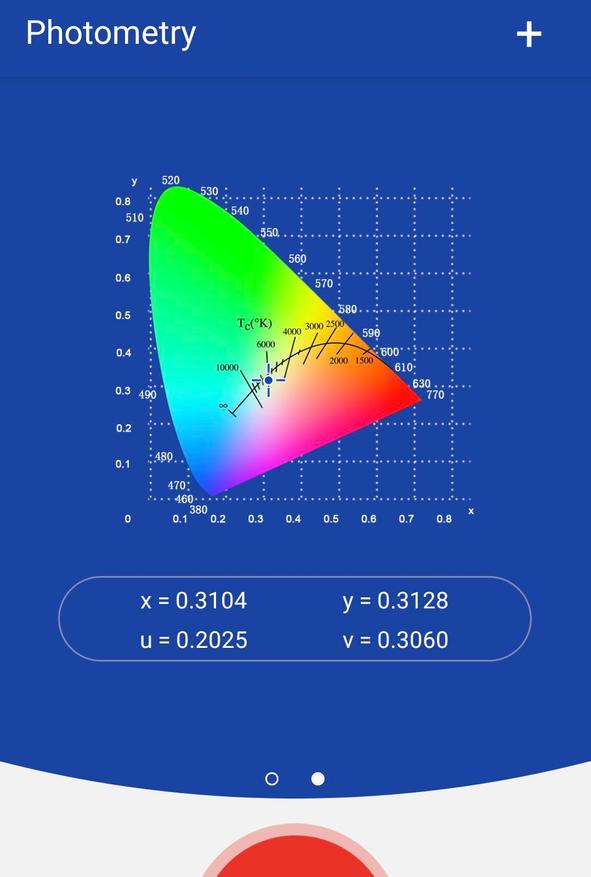The width and height of the screenshot is (591, 877).
Task: Tap the plus icon in Photometry header
Action: click(528, 35)
